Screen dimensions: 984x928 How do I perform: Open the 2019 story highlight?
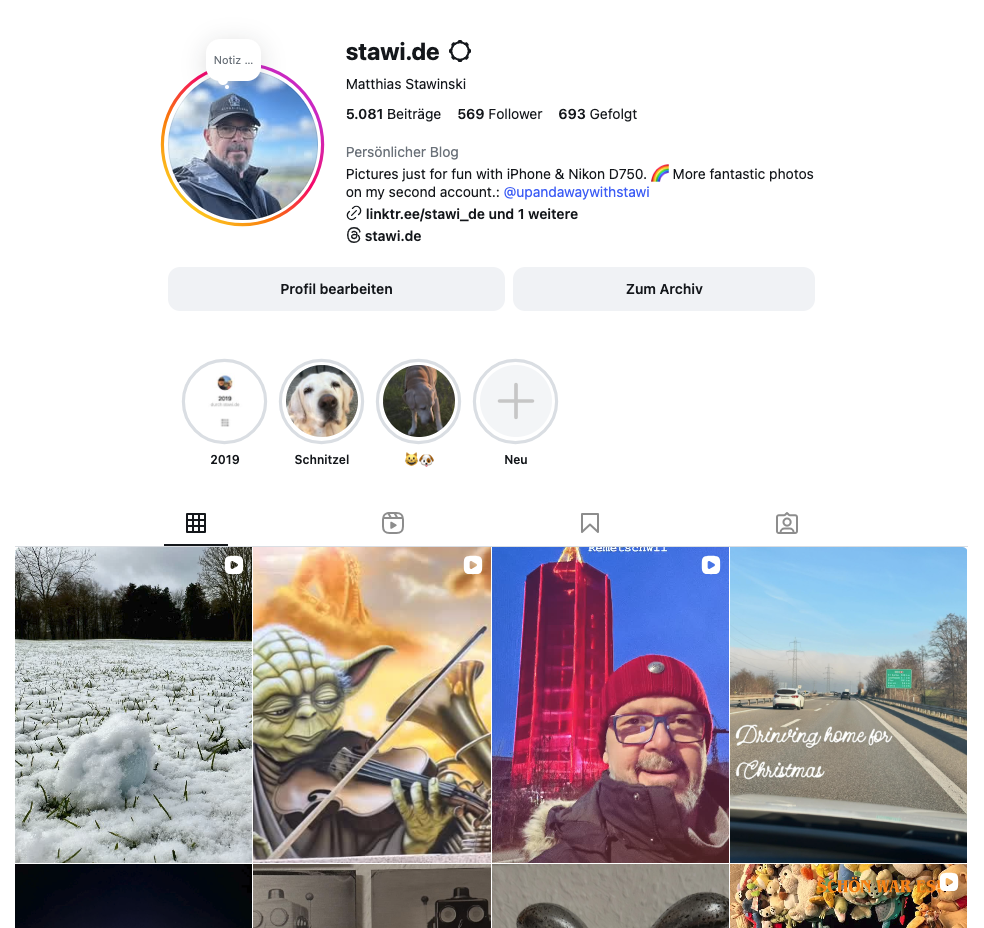(225, 402)
